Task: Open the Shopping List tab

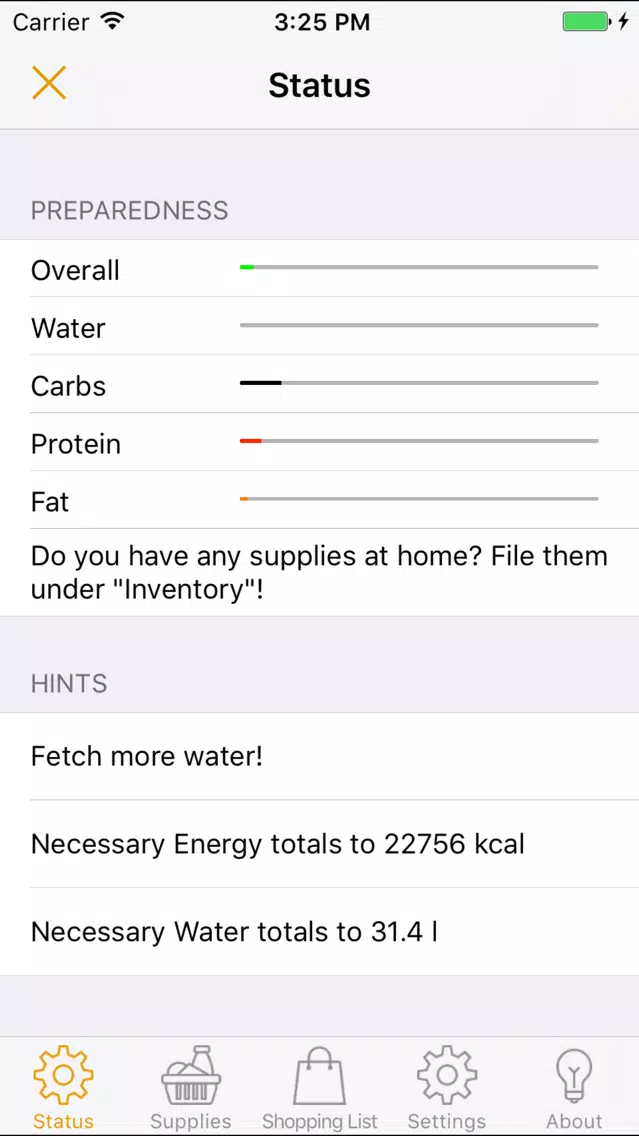Action: pos(320,1087)
